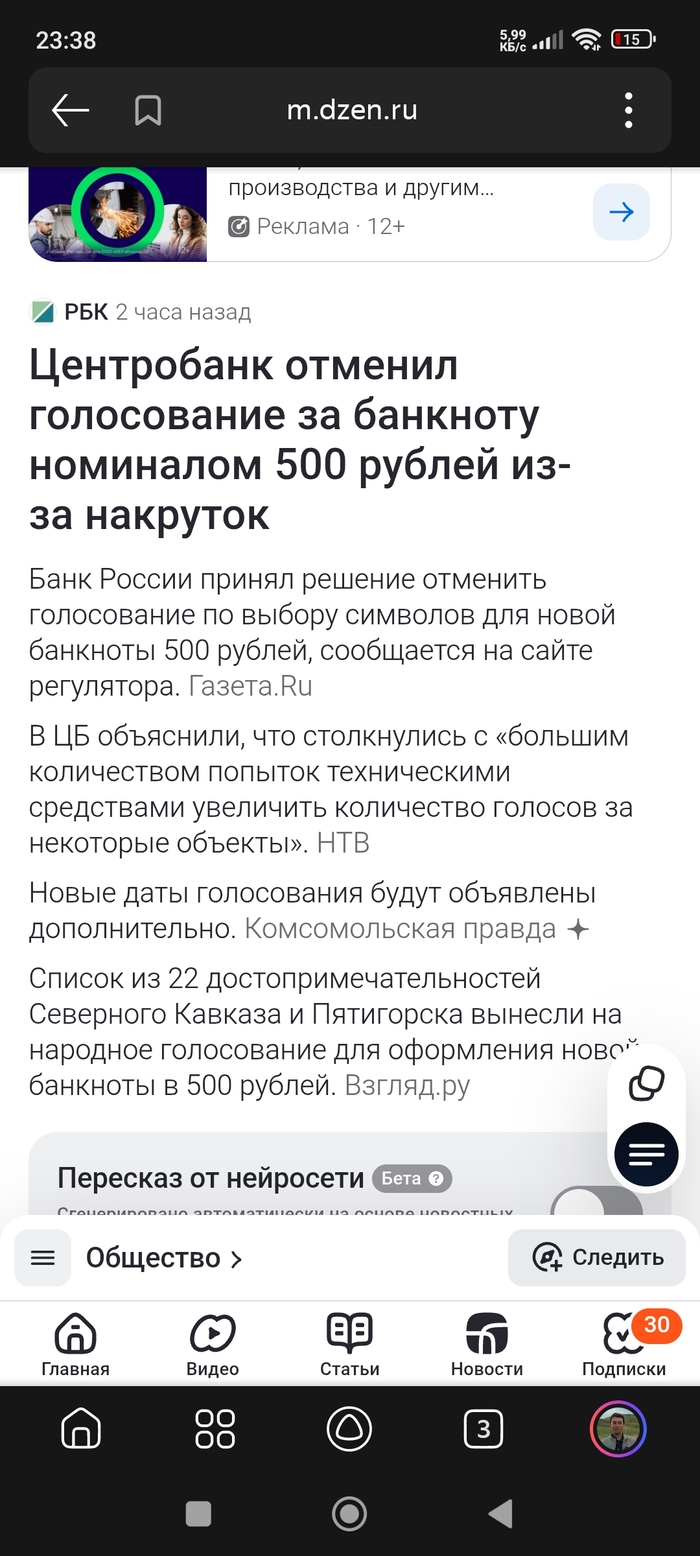Open the Комсомольская правда source link
The width and height of the screenshot is (700, 1556).
coord(400,929)
